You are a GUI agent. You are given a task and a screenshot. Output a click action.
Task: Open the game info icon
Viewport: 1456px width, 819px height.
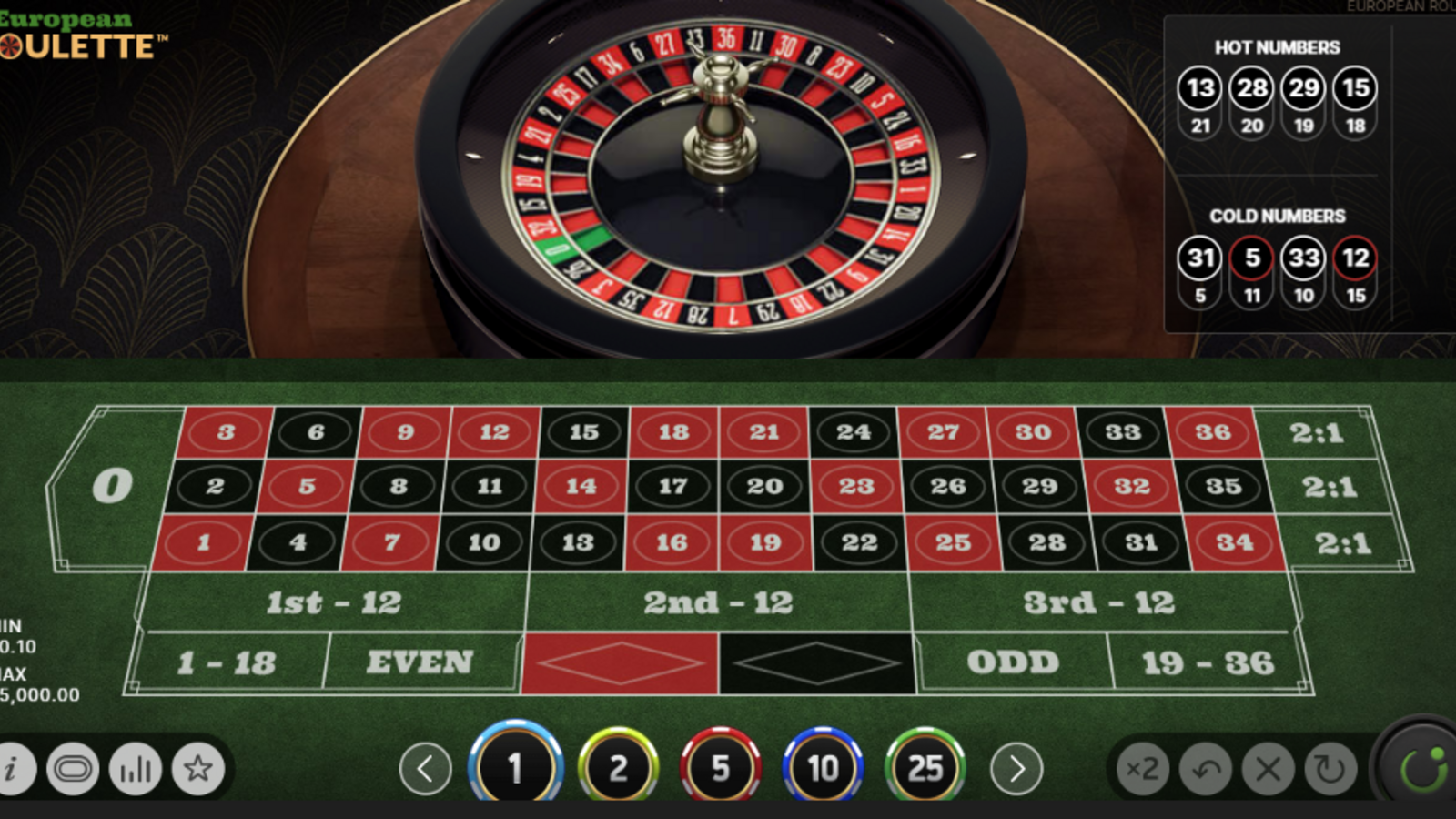[x=13, y=769]
